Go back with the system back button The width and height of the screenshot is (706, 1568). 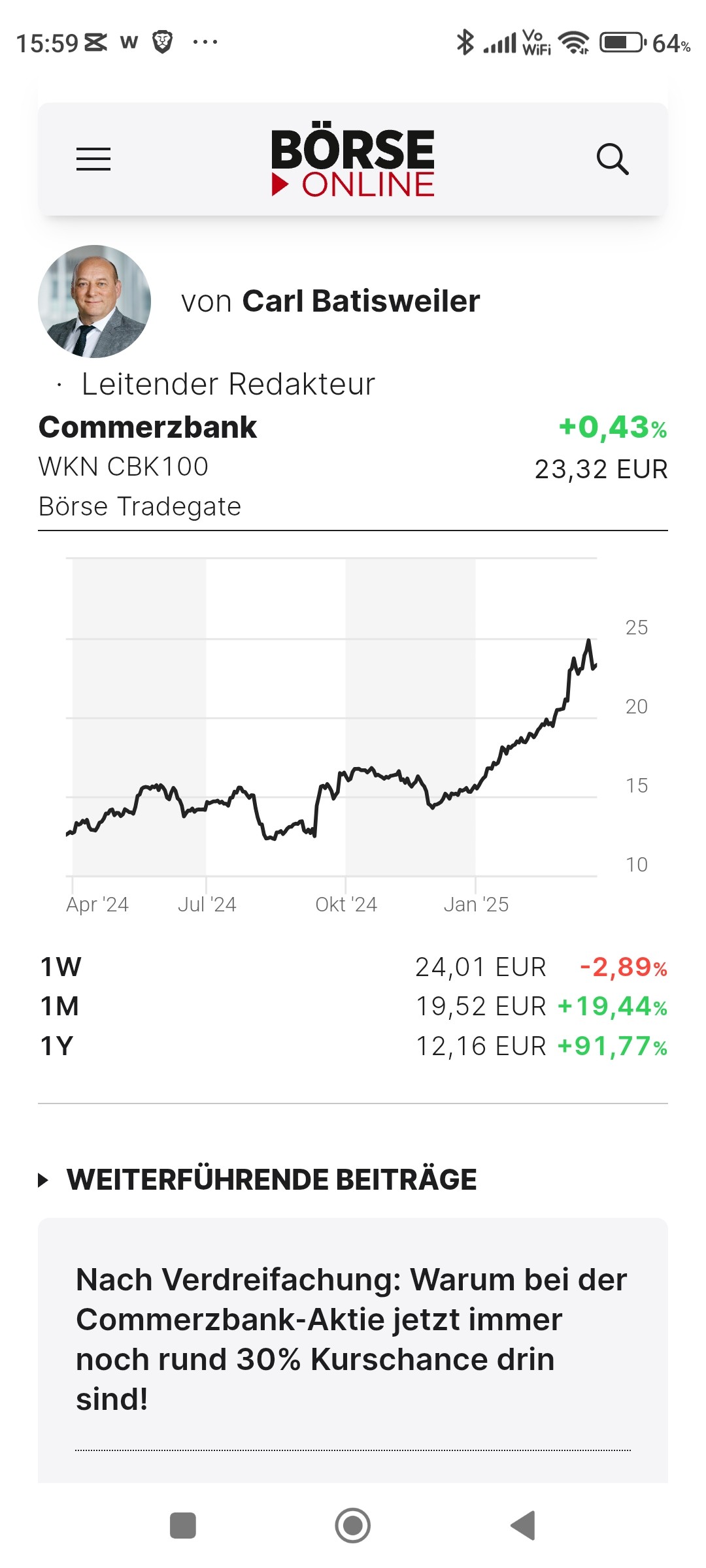pos(523,1526)
